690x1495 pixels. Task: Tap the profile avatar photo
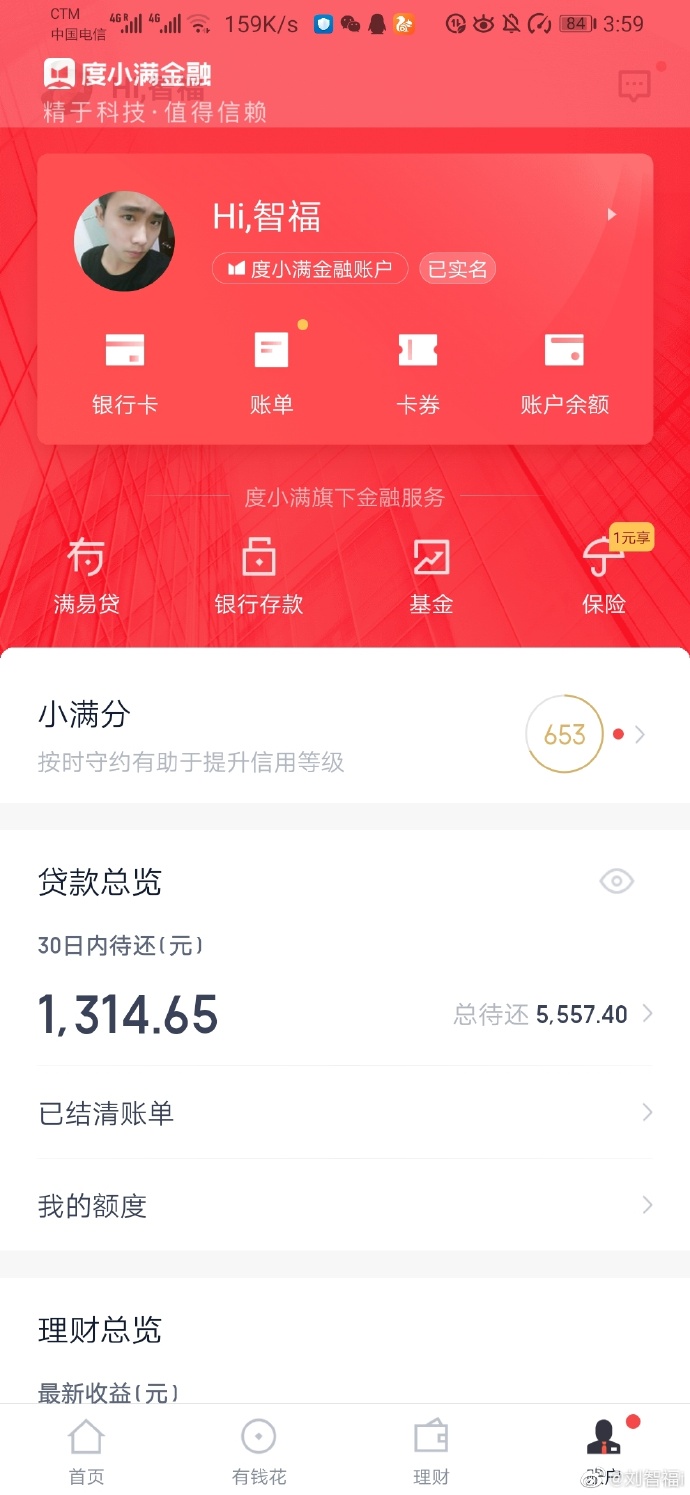tap(124, 241)
